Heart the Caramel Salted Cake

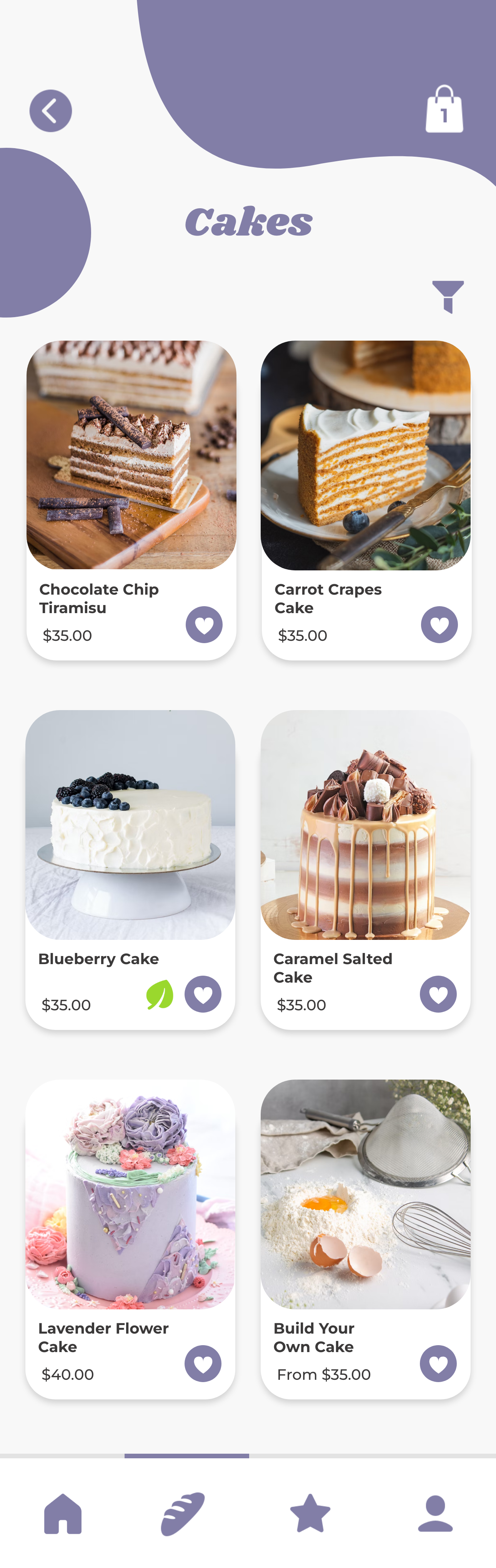[438, 994]
